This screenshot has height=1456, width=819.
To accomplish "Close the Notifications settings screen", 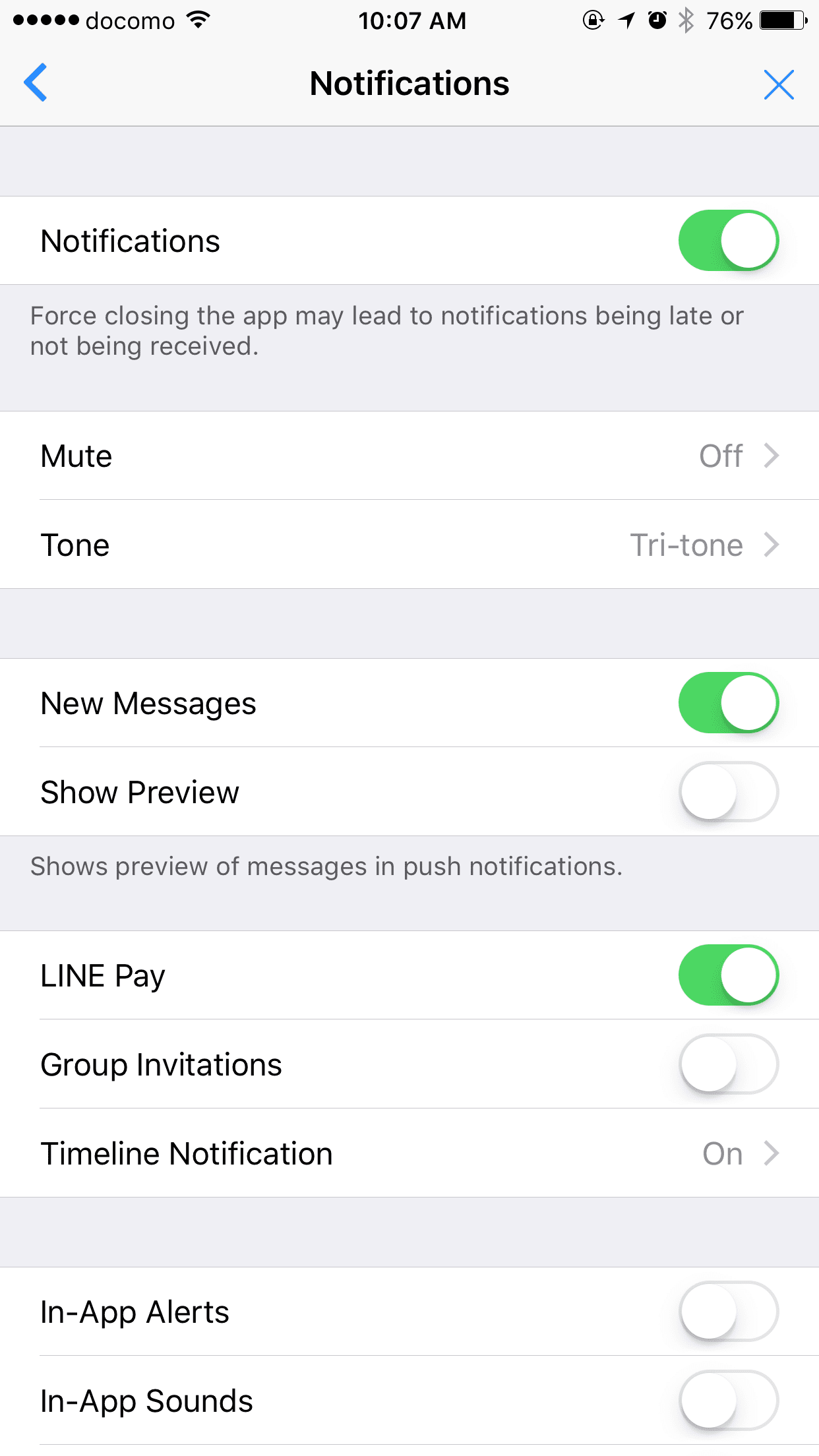I will pos(779,84).
